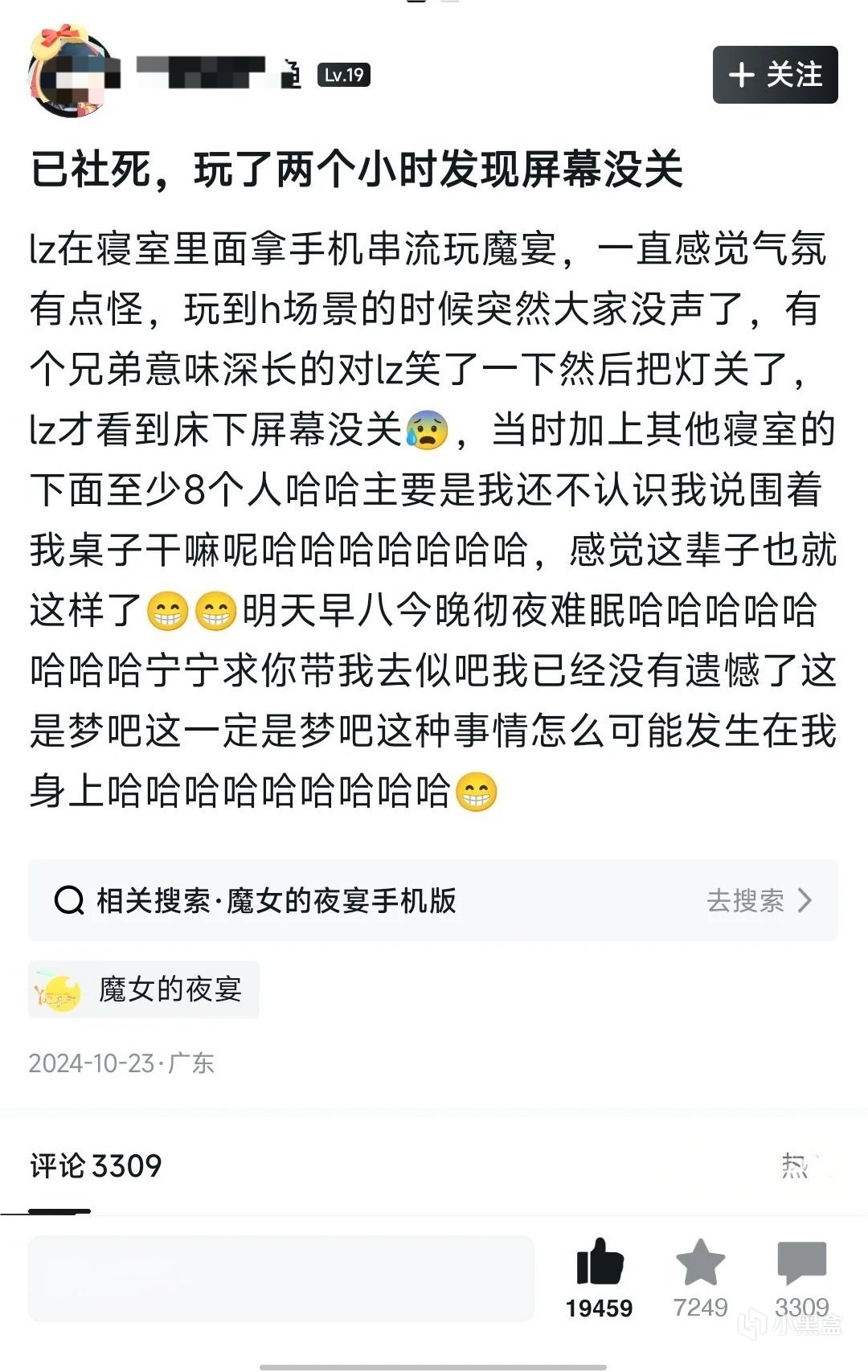The width and height of the screenshot is (868, 1372).
Task: Open the 魔女的夜宴 topic tag
Action: pos(144,989)
